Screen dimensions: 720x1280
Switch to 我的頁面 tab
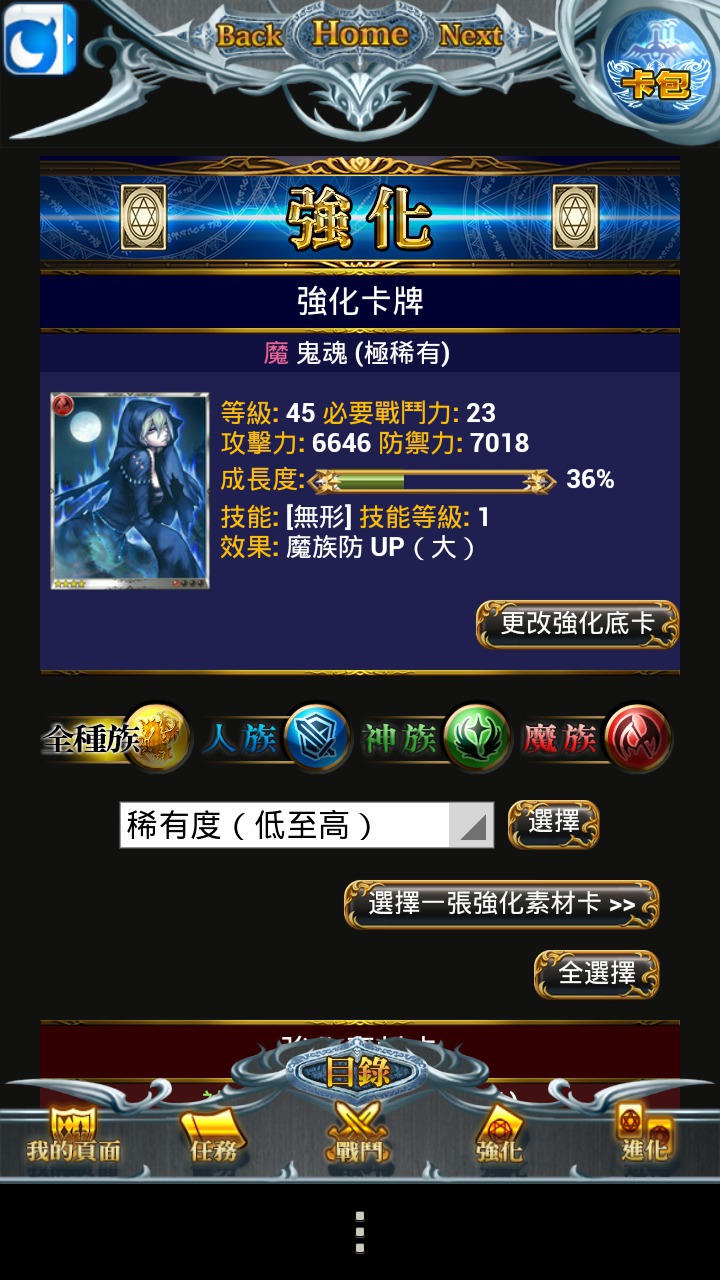coord(72,1137)
